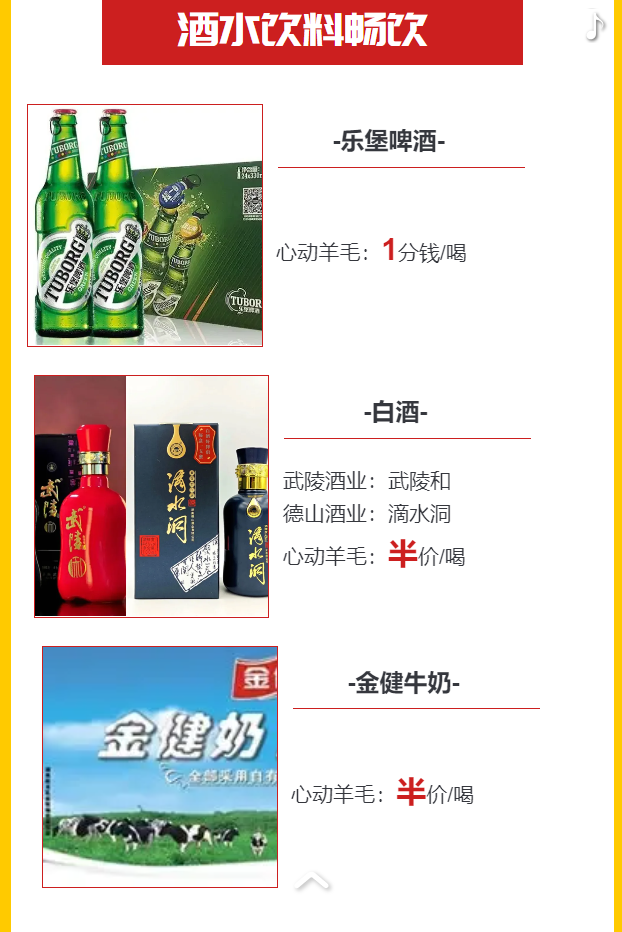This screenshot has height=932, width=622.
Task: Toggle the background music note icon
Action: click(595, 27)
